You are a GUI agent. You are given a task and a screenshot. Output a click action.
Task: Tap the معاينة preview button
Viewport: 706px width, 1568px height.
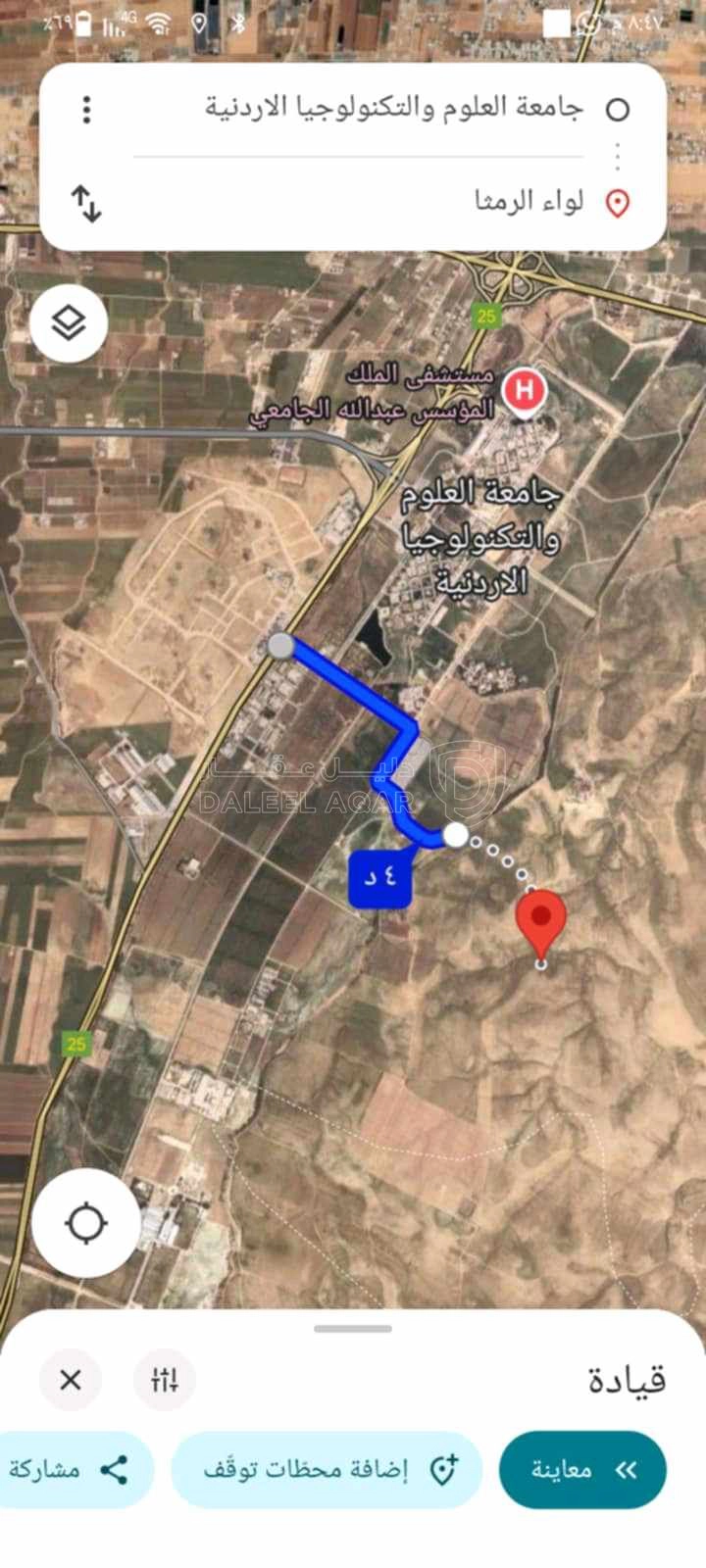tap(582, 1468)
